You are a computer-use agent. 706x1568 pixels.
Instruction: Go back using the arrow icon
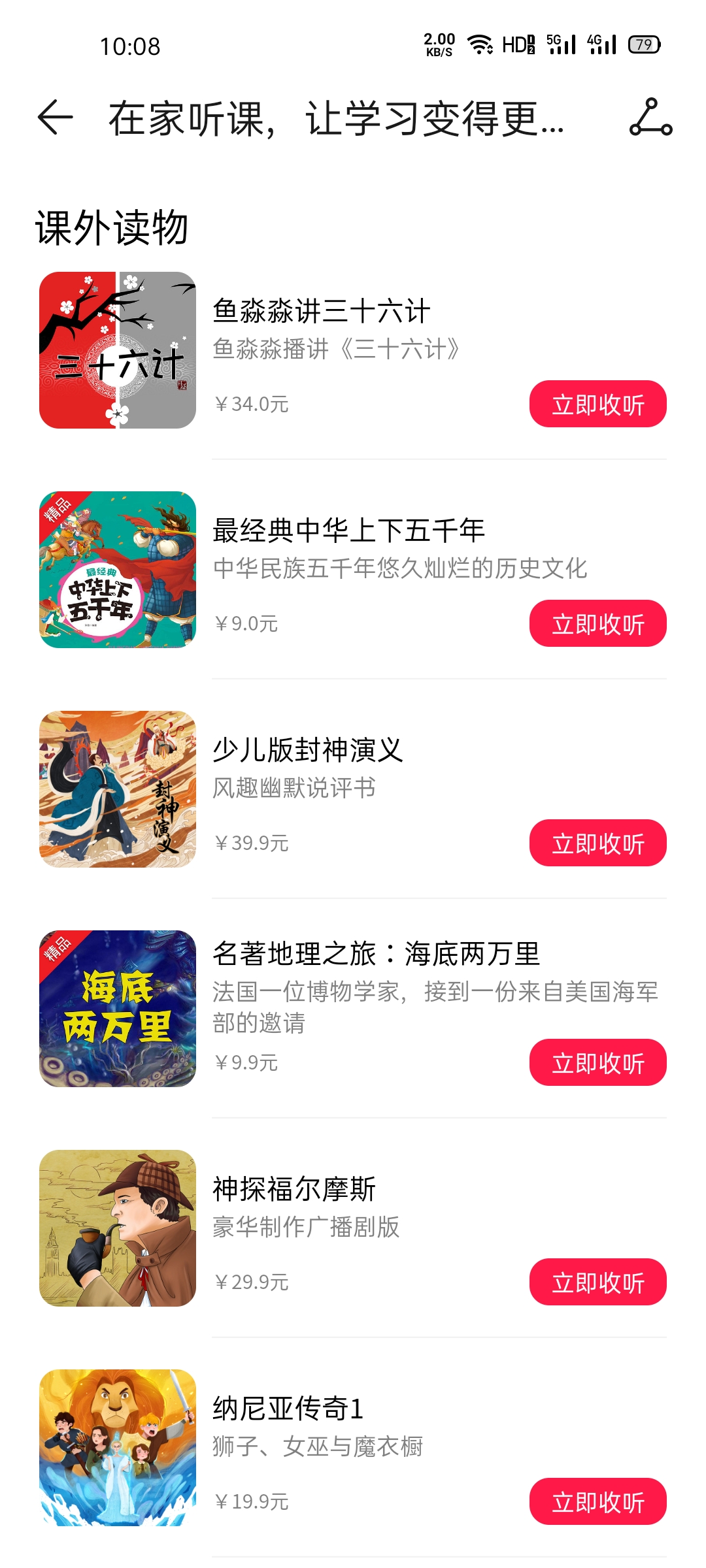click(x=55, y=118)
